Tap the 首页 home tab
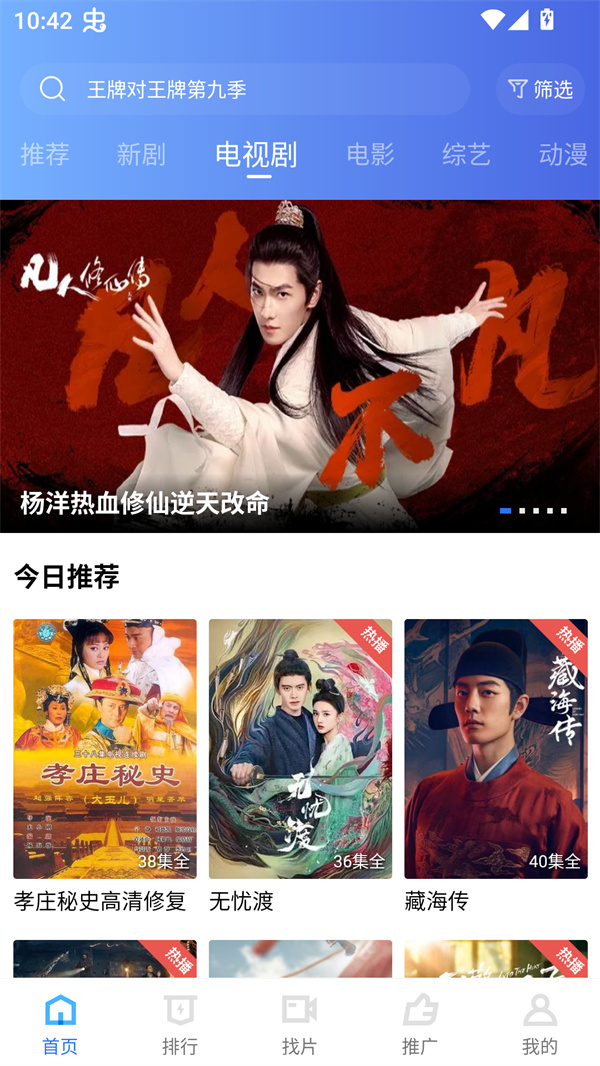600x1066 pixels. pyautogui.click(x=60, y=1024)
